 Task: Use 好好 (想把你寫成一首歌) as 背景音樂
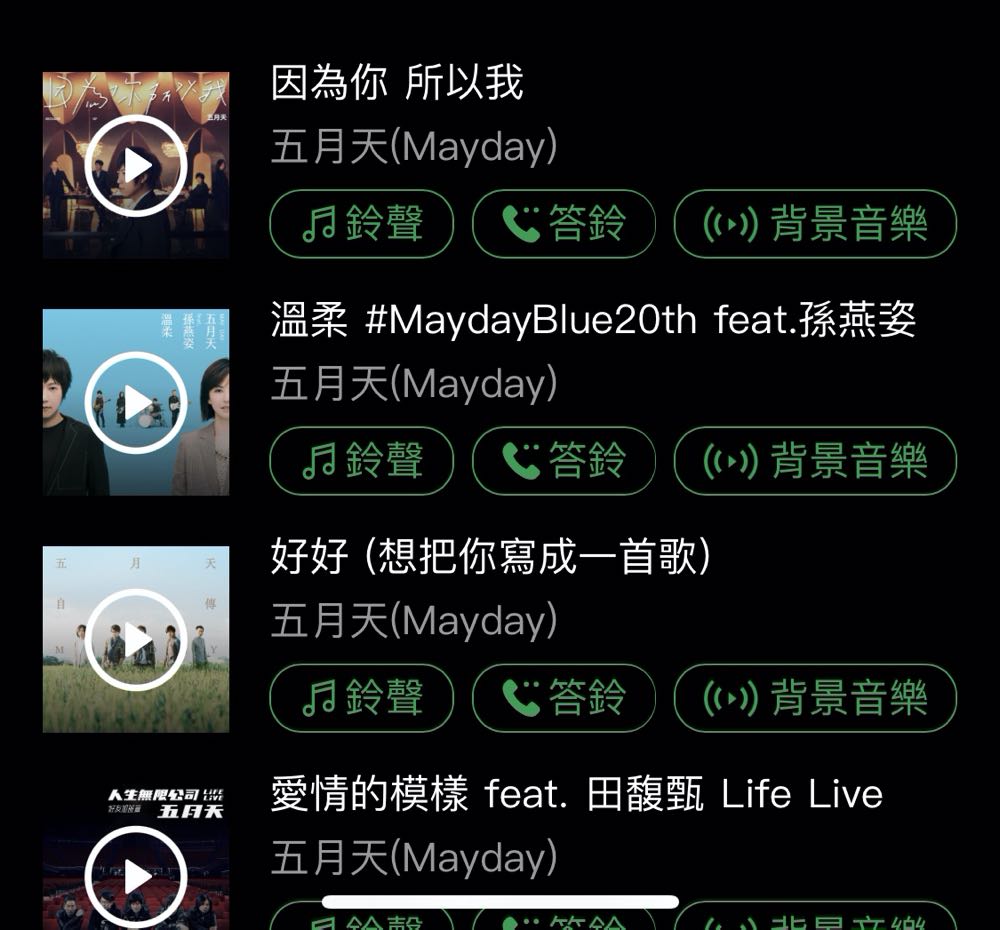[815, 698]
